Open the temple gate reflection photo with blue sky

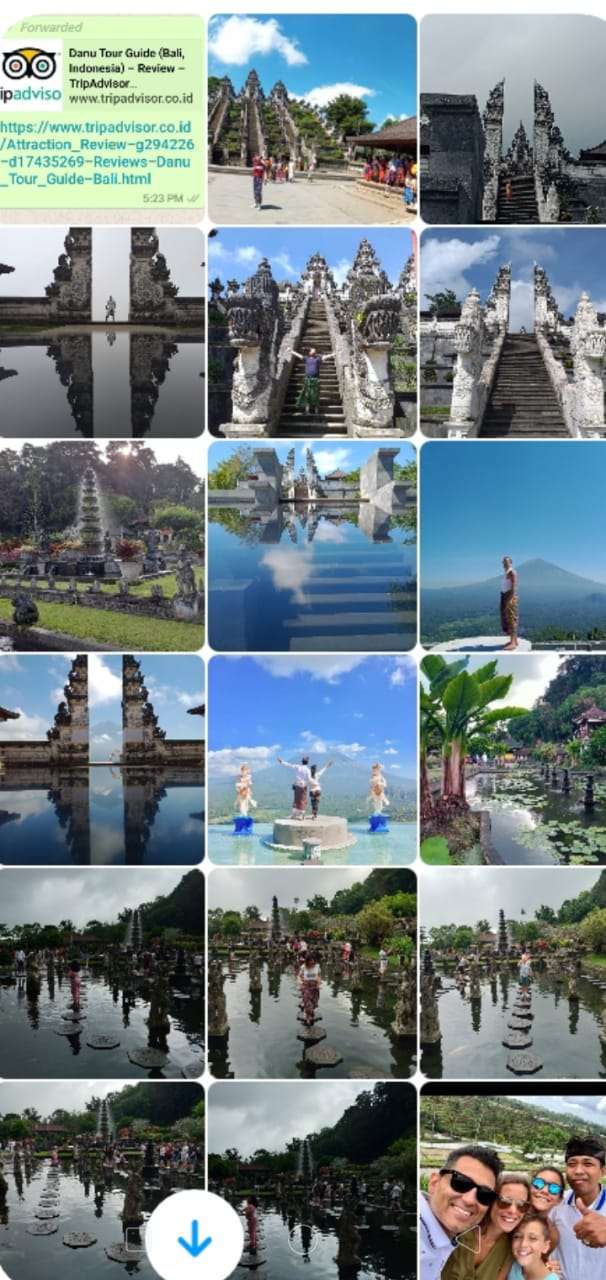point(102,759)
